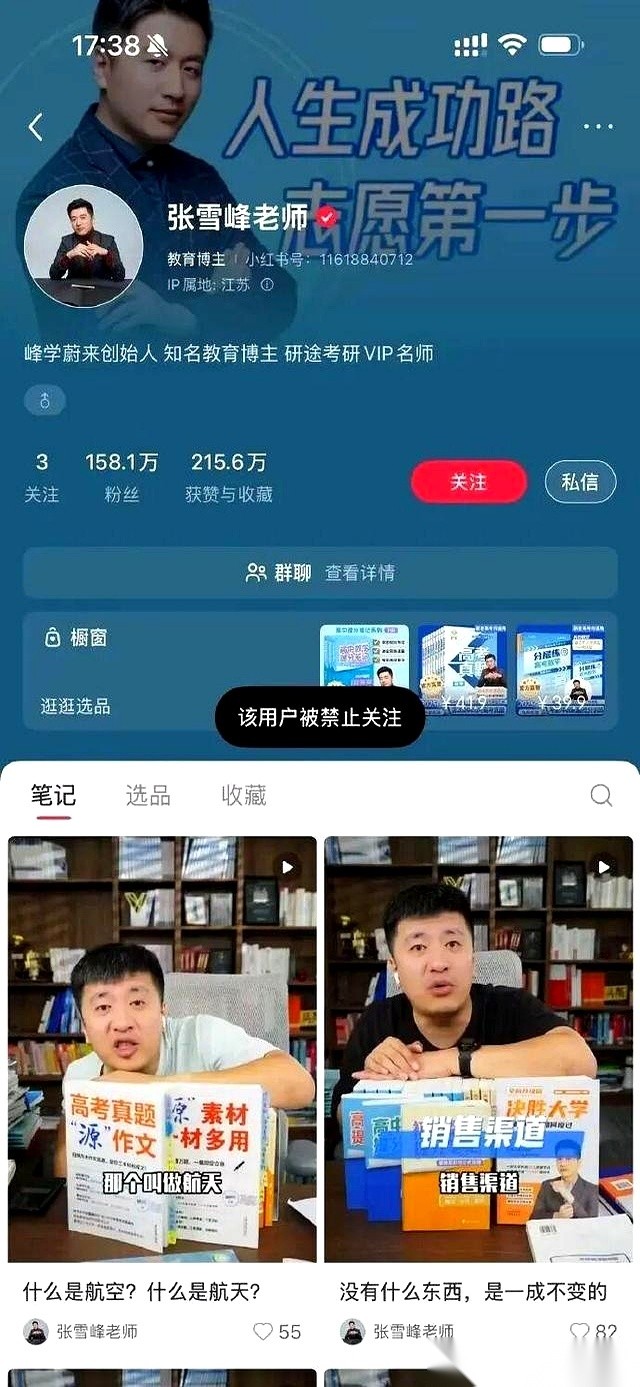Tap the red 关注 follow button

(x=468, y=482)
